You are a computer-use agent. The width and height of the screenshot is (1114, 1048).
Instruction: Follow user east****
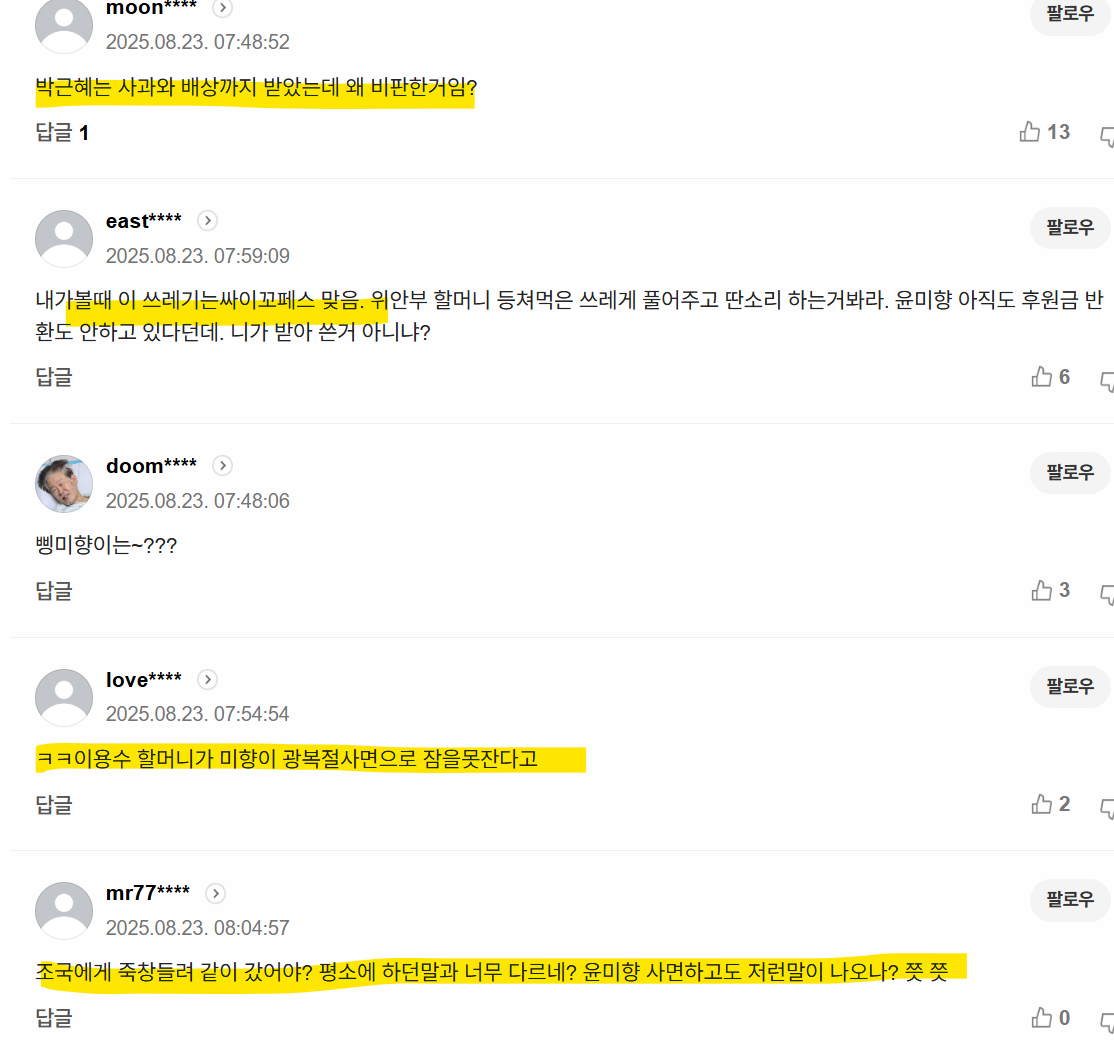[x=1070, y=228]
